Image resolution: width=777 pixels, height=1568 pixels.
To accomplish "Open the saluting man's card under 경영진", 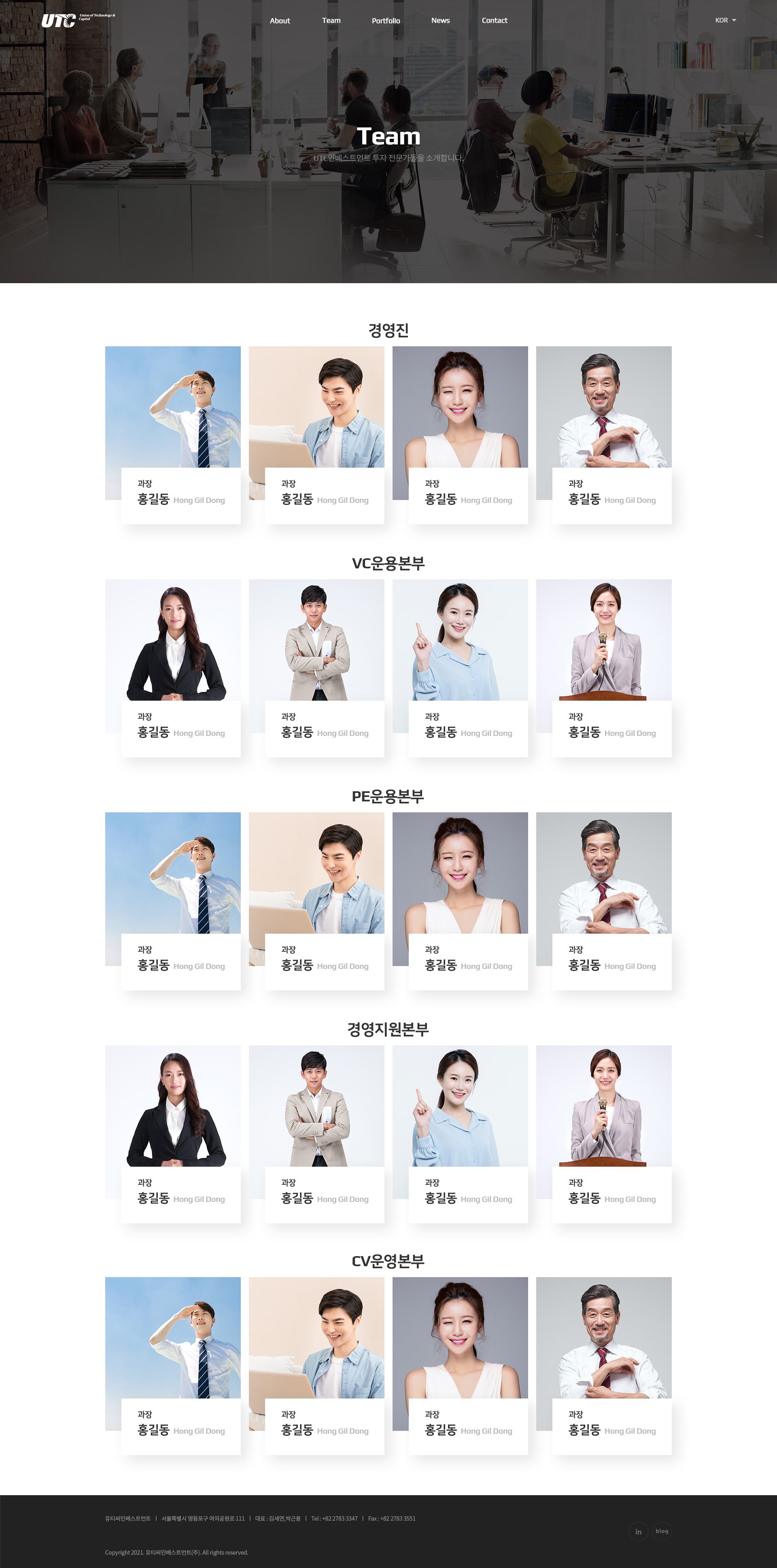I will (173, 426).
